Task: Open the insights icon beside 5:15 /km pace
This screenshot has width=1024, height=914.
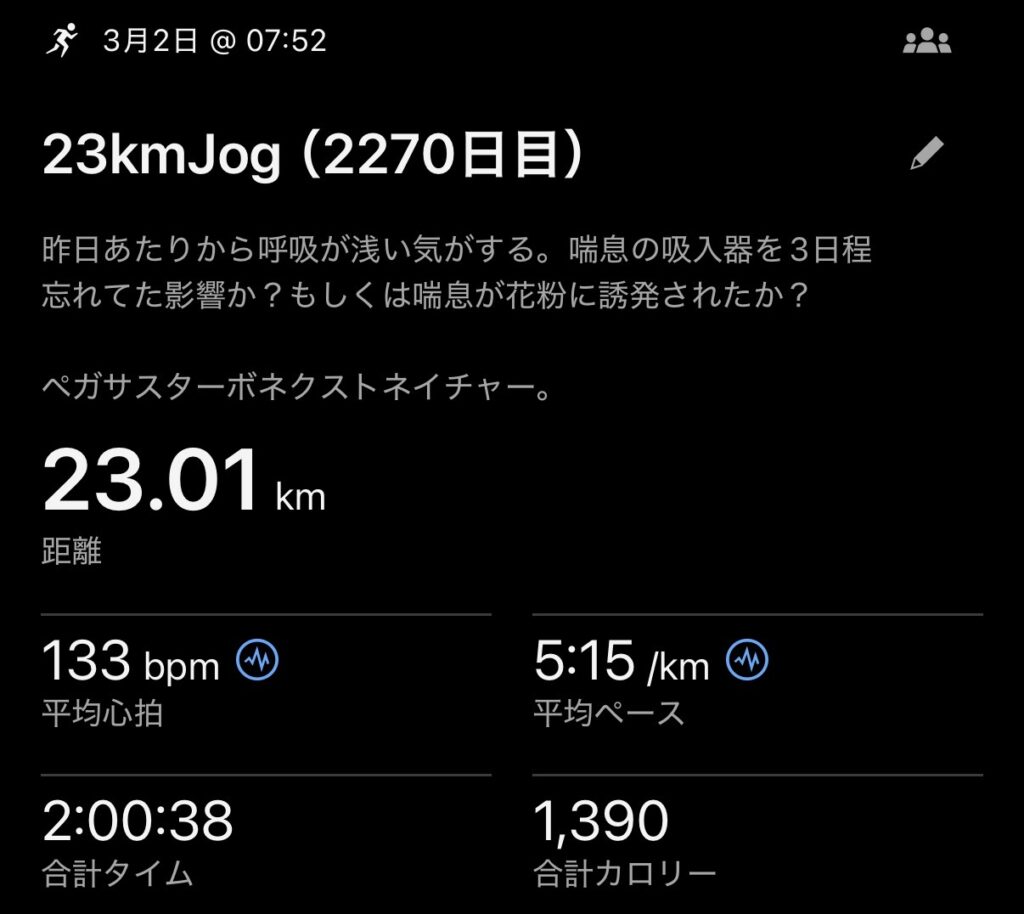Action: click(x=747, y=661)
